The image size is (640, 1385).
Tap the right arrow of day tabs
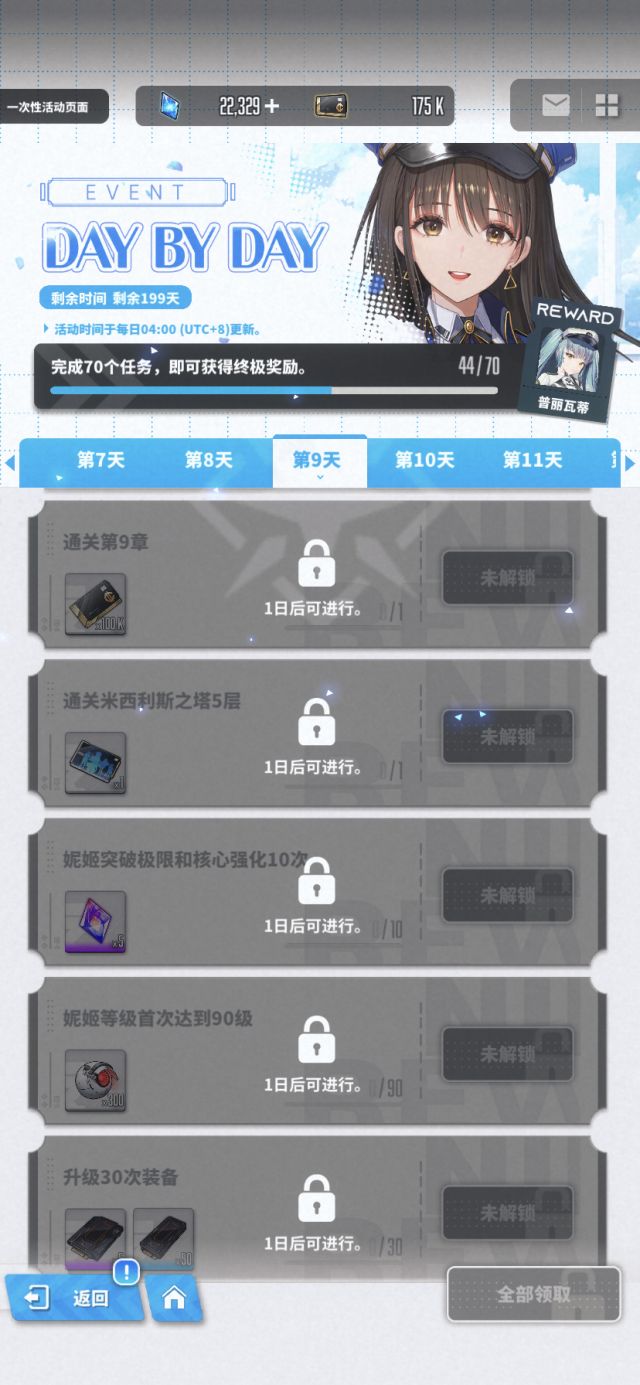pyautogui.click(x=630, y=463)
